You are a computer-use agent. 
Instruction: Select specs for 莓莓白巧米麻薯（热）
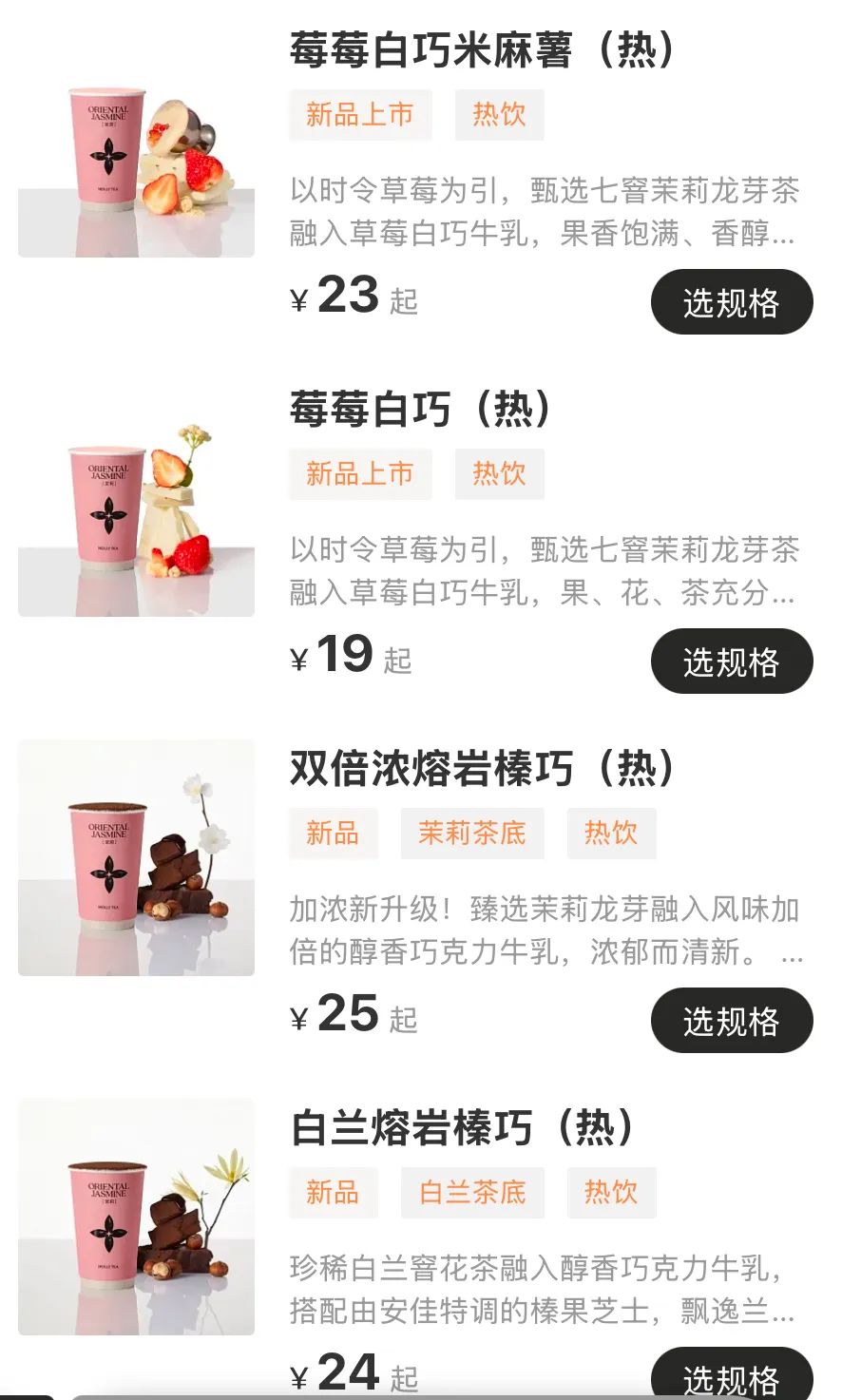tap(731, 302)
